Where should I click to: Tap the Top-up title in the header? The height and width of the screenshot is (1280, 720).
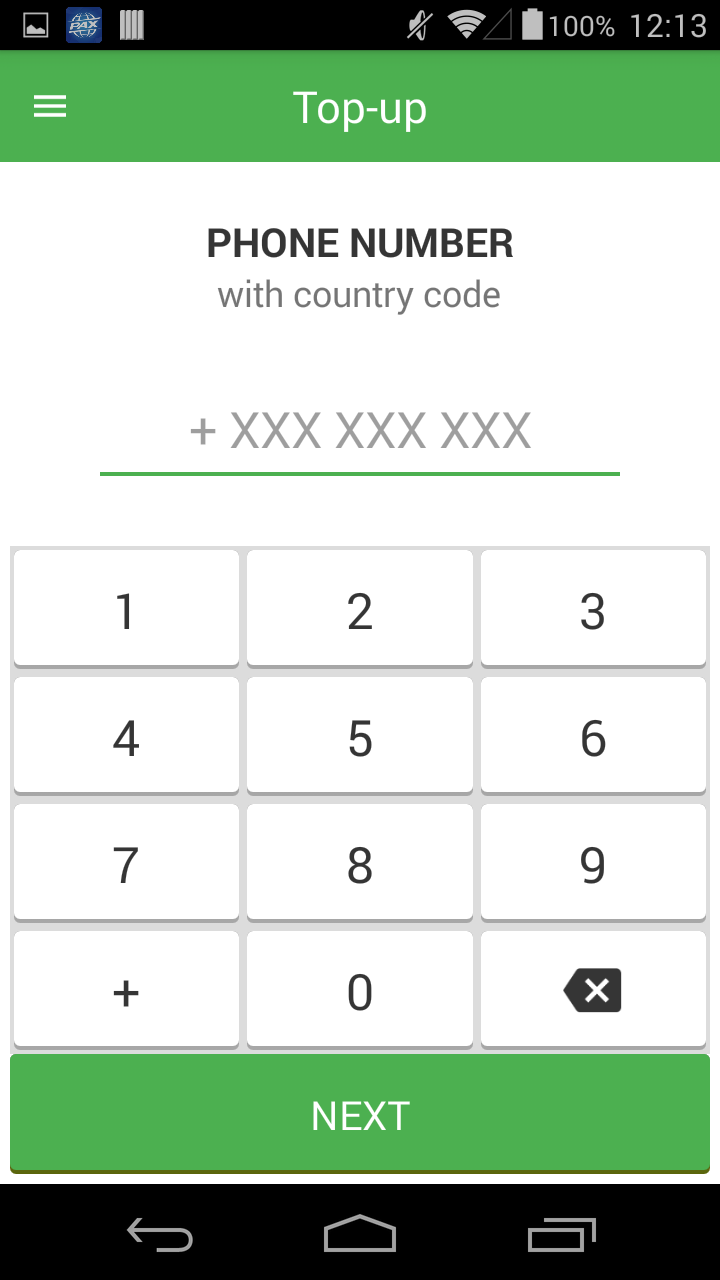[x=360, y=107]
